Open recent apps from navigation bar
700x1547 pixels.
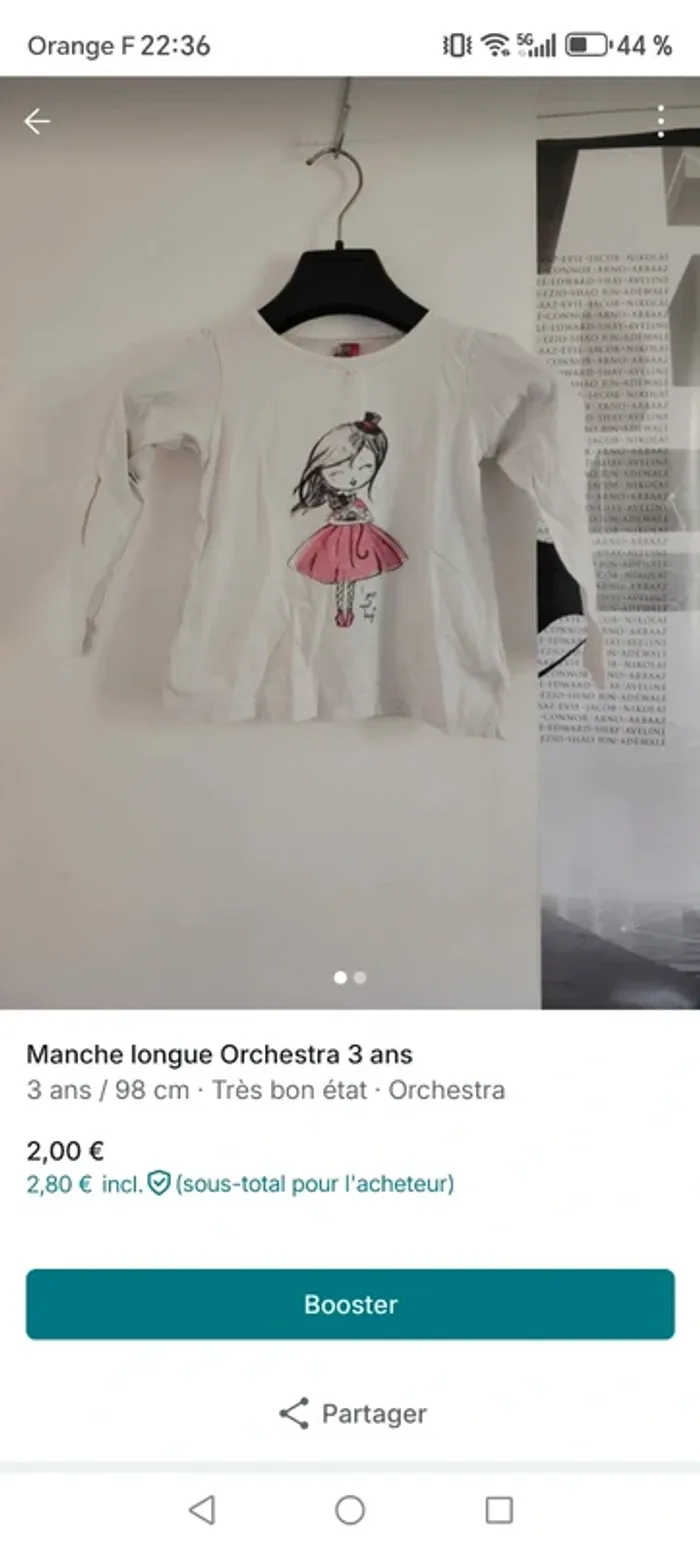[498, 1509]
